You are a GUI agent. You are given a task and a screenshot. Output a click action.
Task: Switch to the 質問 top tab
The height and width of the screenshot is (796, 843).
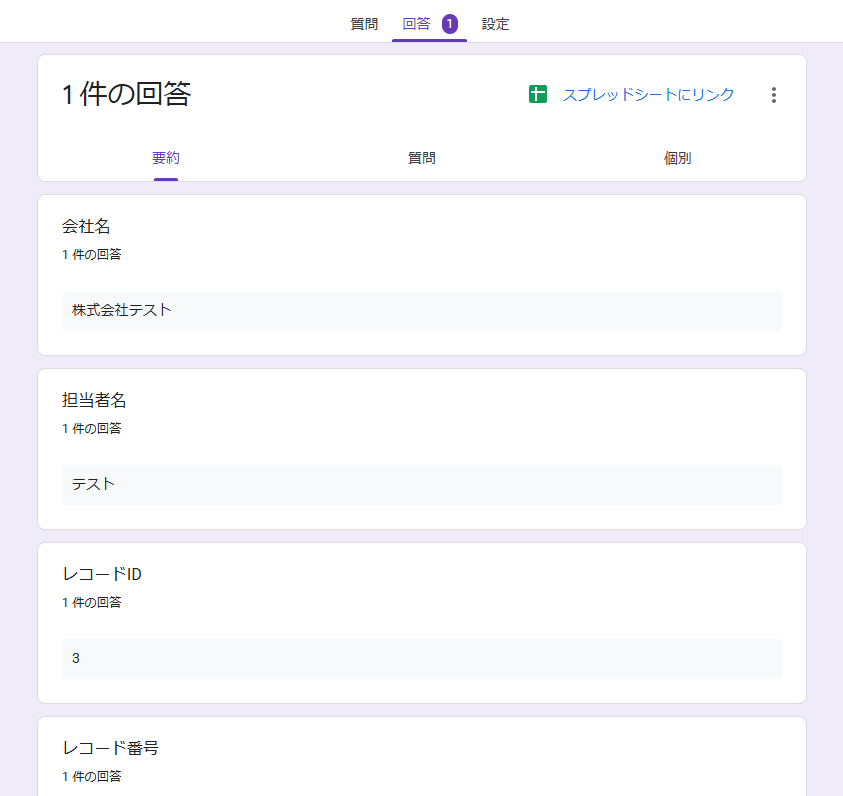pos(364,24)
